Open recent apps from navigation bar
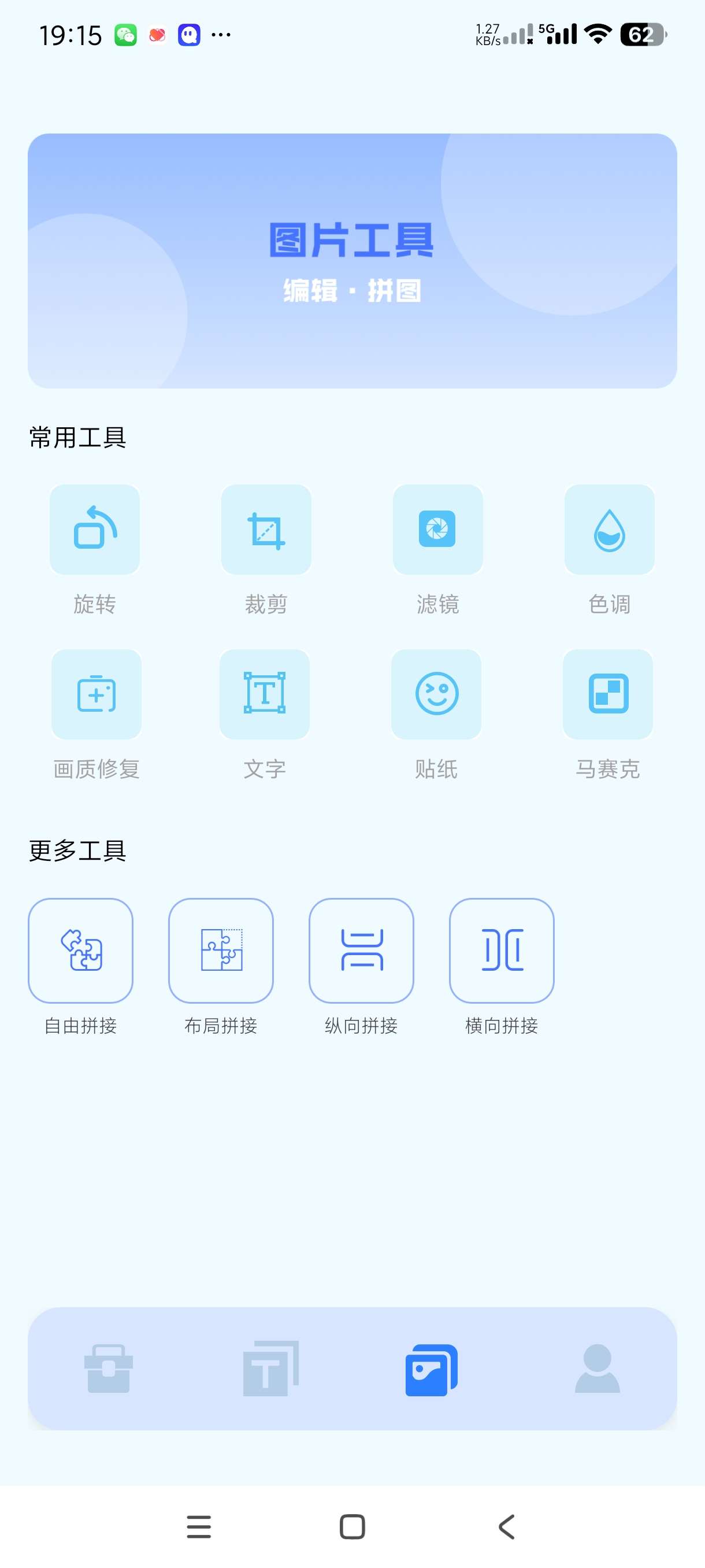The width and height of the screenshot is (705, 1568). 199,1526
